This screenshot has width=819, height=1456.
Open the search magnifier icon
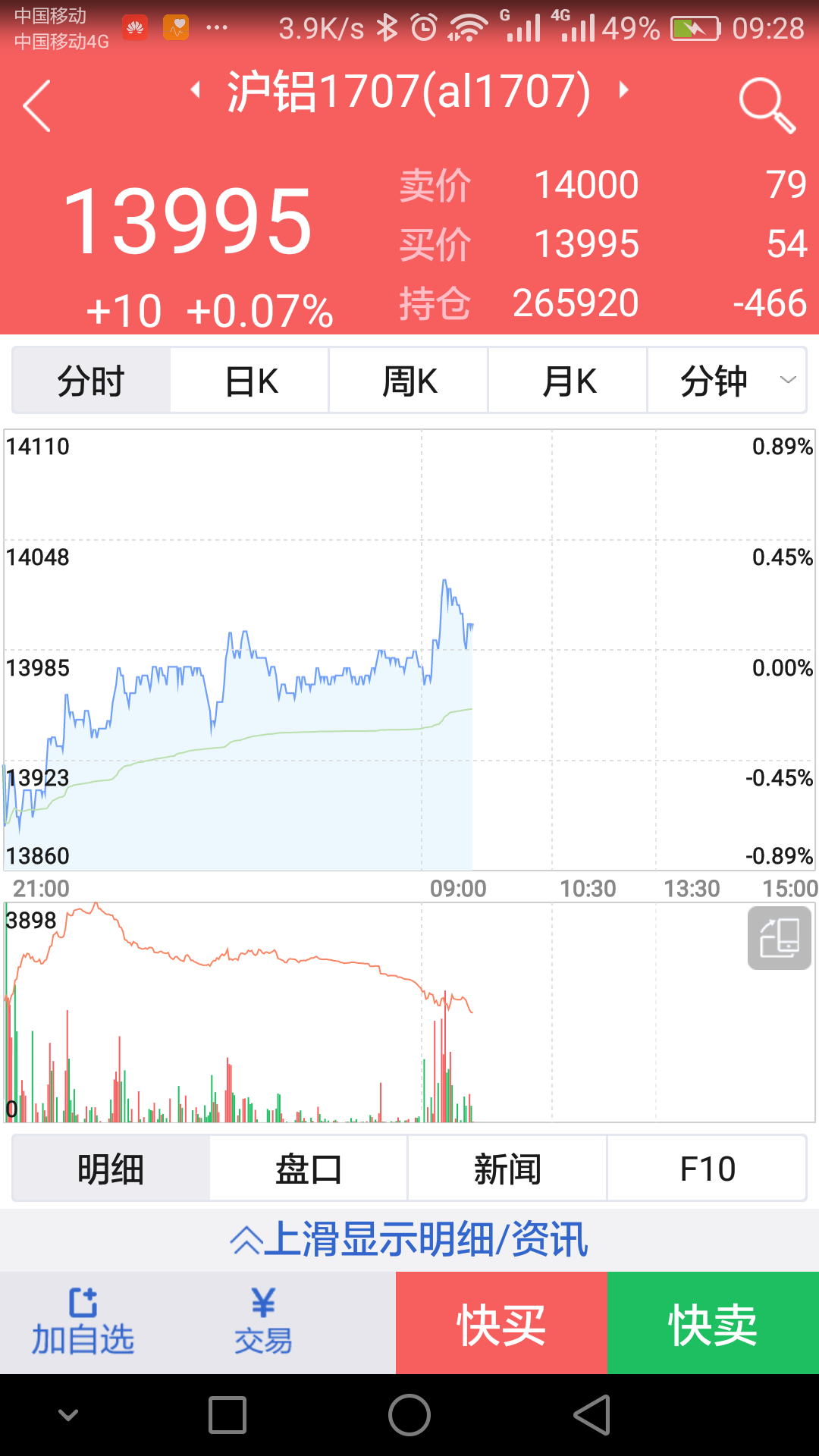[767, 105]
